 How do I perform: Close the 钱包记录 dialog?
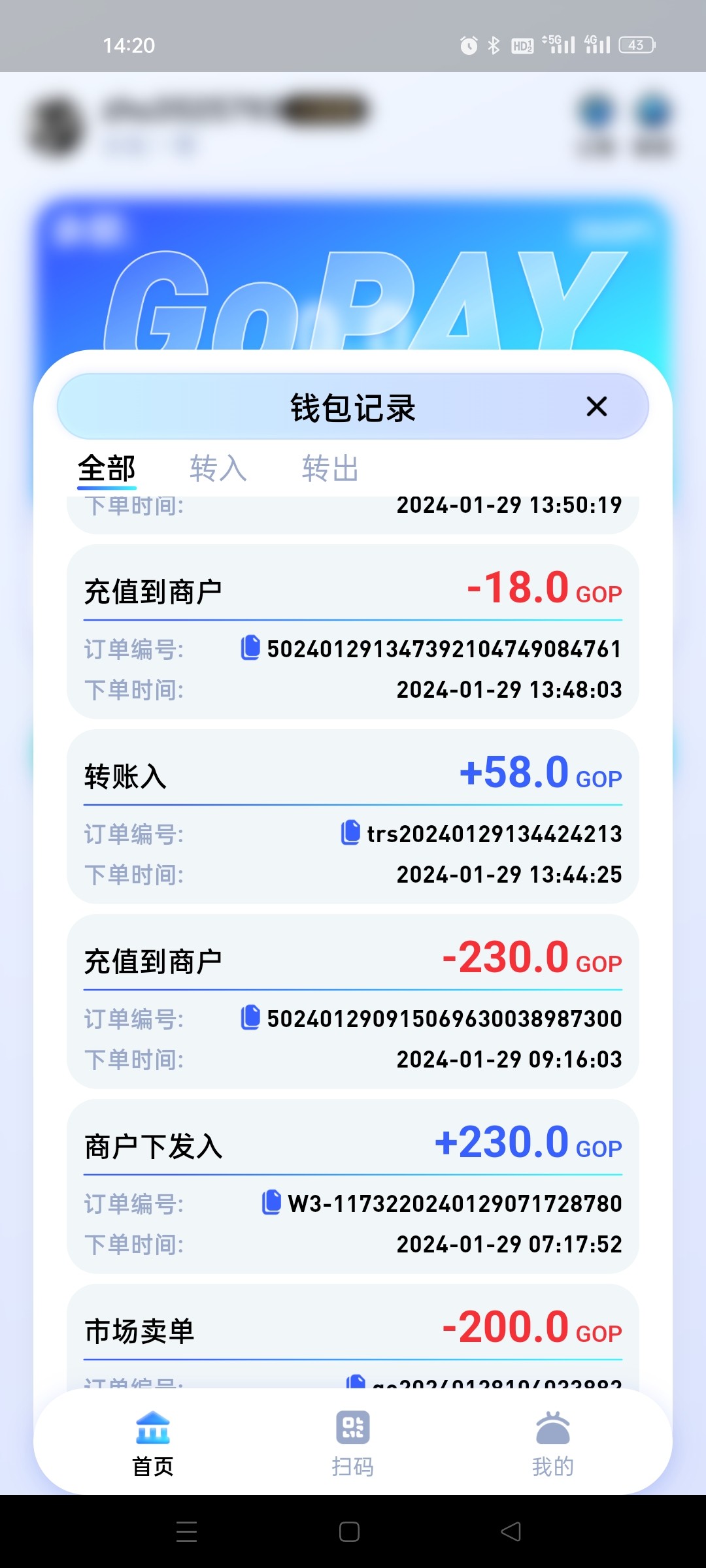(596, 406)
